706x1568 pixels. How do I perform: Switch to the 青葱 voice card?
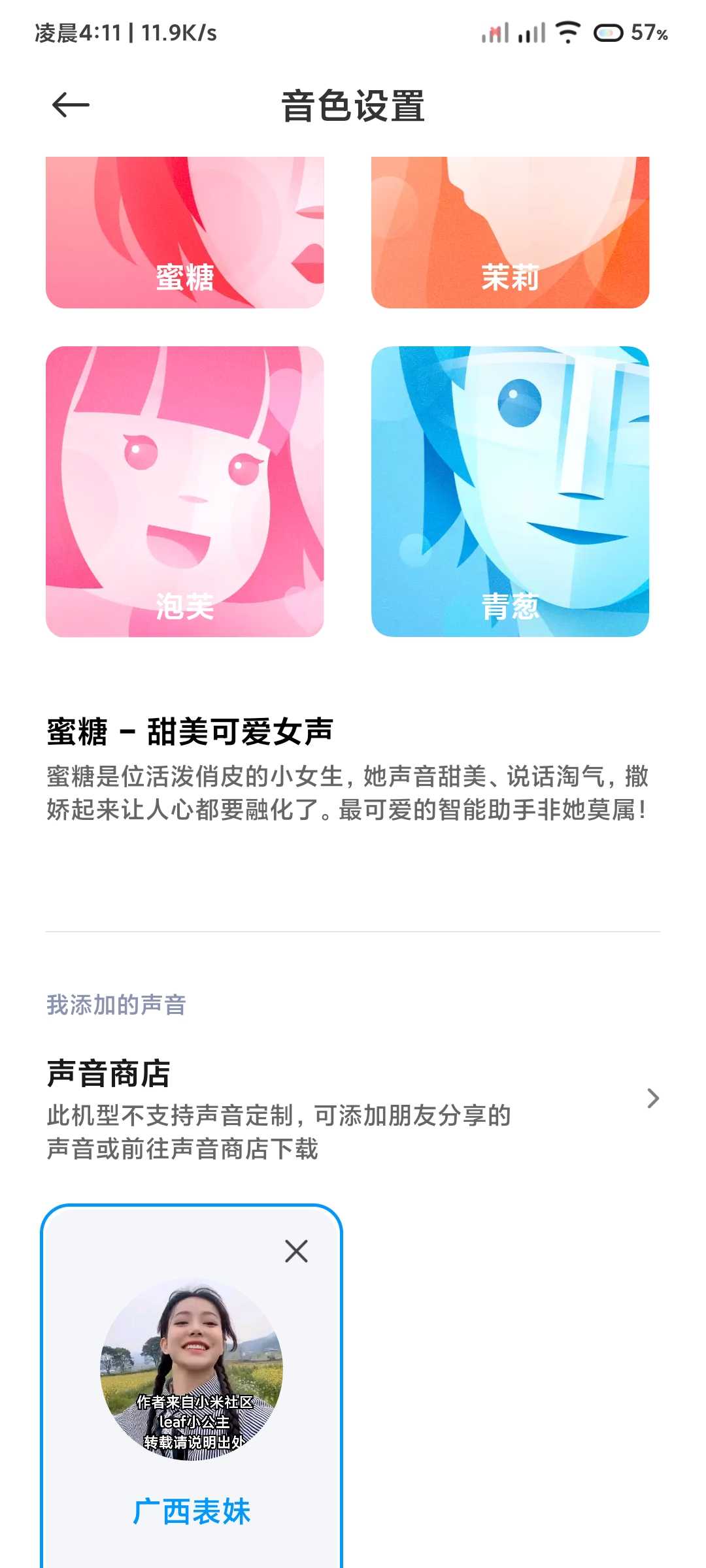(x=510, y=491)
